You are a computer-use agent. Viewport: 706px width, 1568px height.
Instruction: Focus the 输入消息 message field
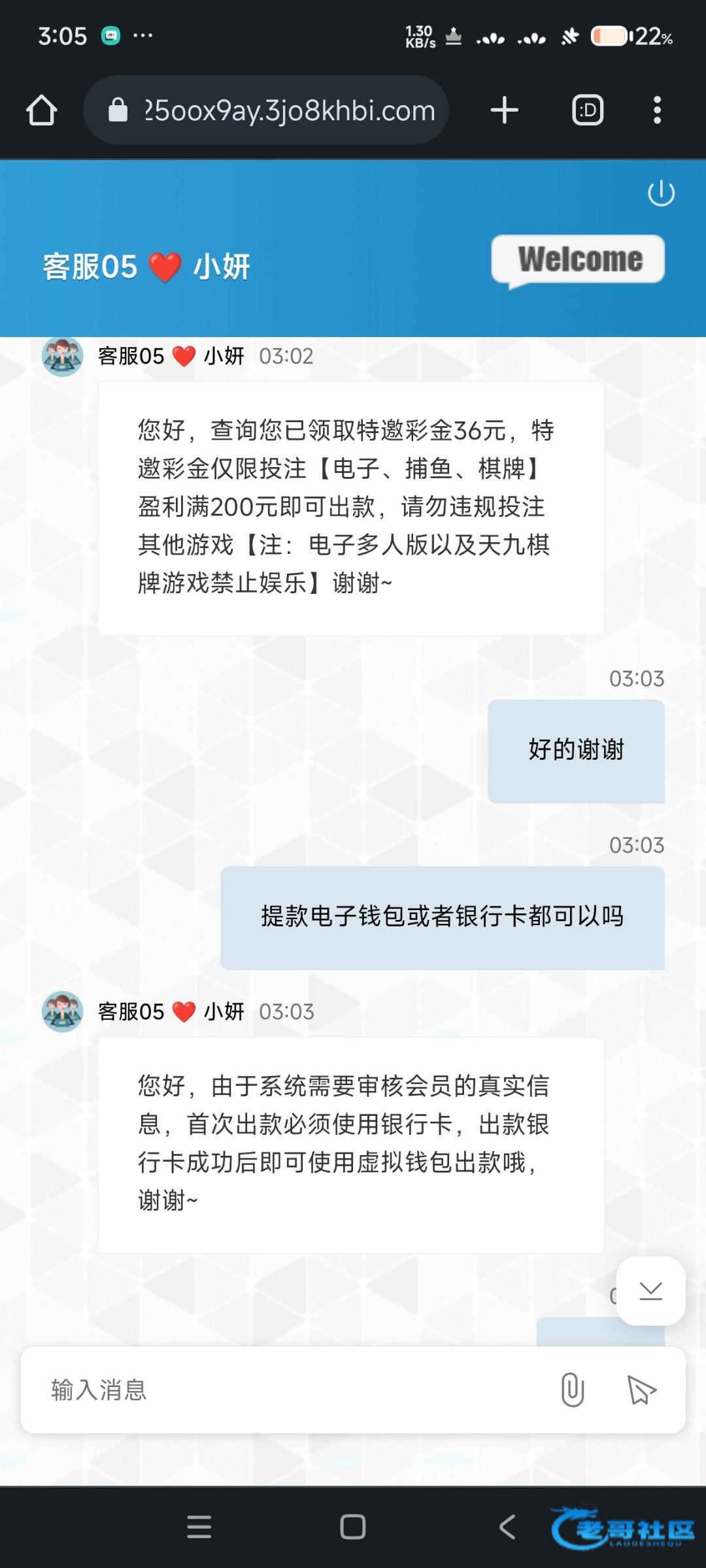(x=288, y=1390)
